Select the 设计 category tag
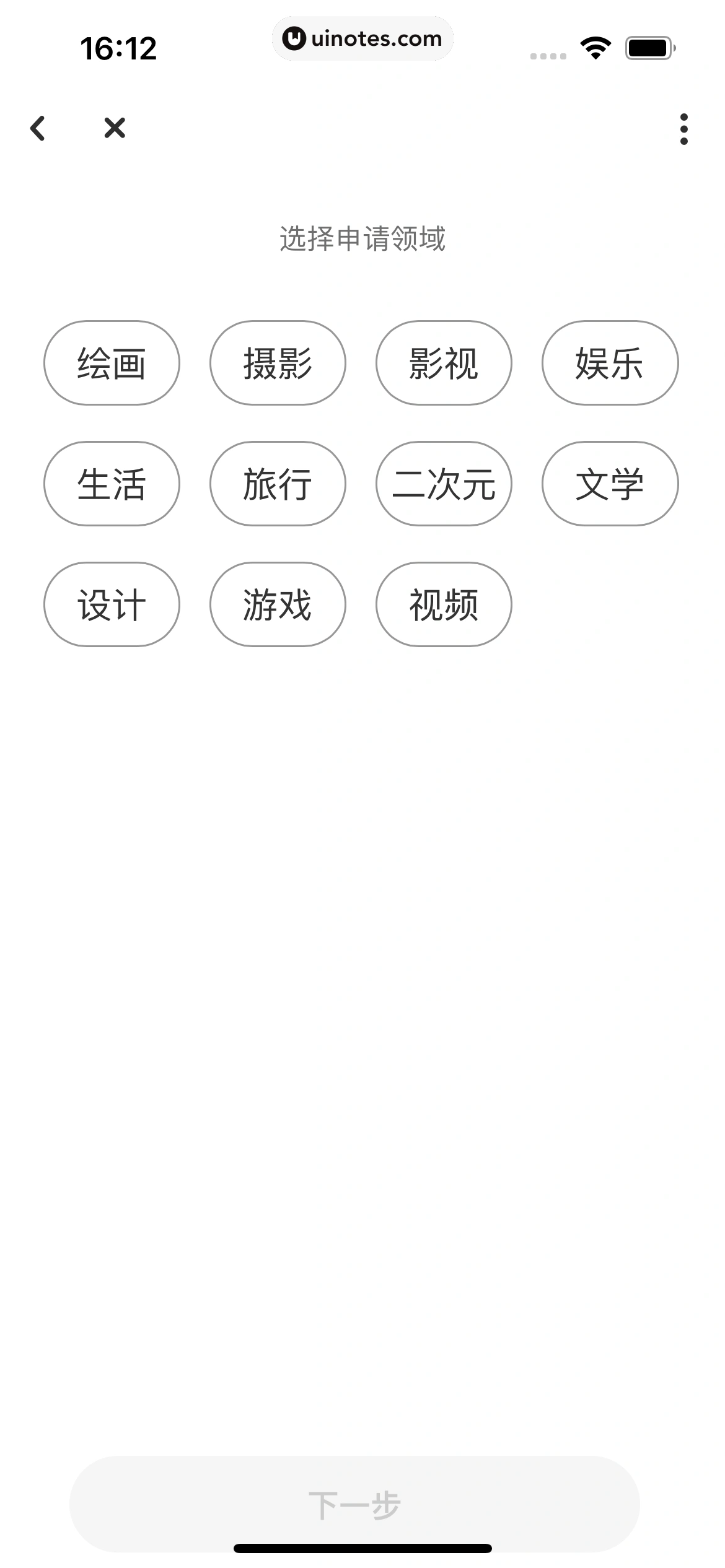725x1568 pixels. (112, 605)
